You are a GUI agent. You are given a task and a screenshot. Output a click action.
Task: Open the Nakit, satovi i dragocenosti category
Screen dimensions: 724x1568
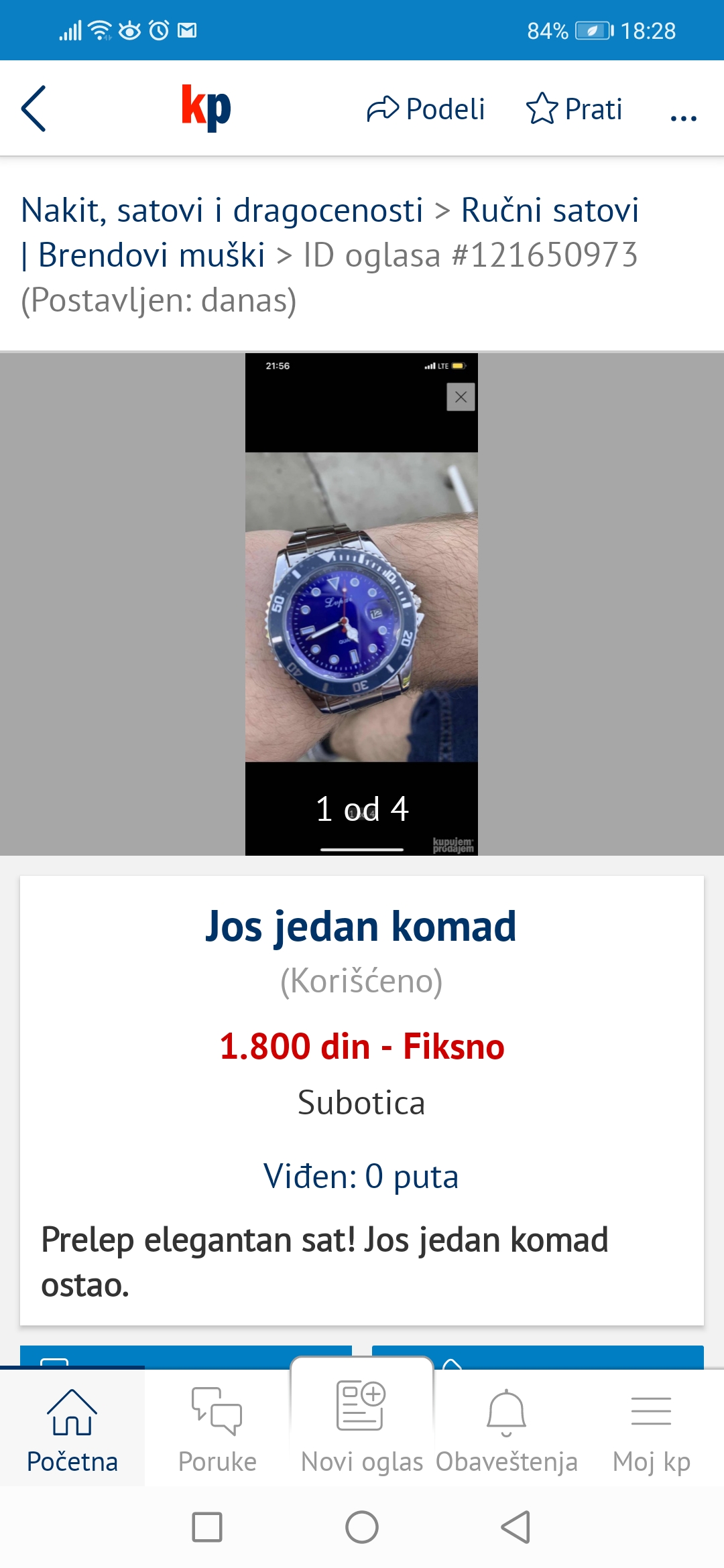[222, 210]
